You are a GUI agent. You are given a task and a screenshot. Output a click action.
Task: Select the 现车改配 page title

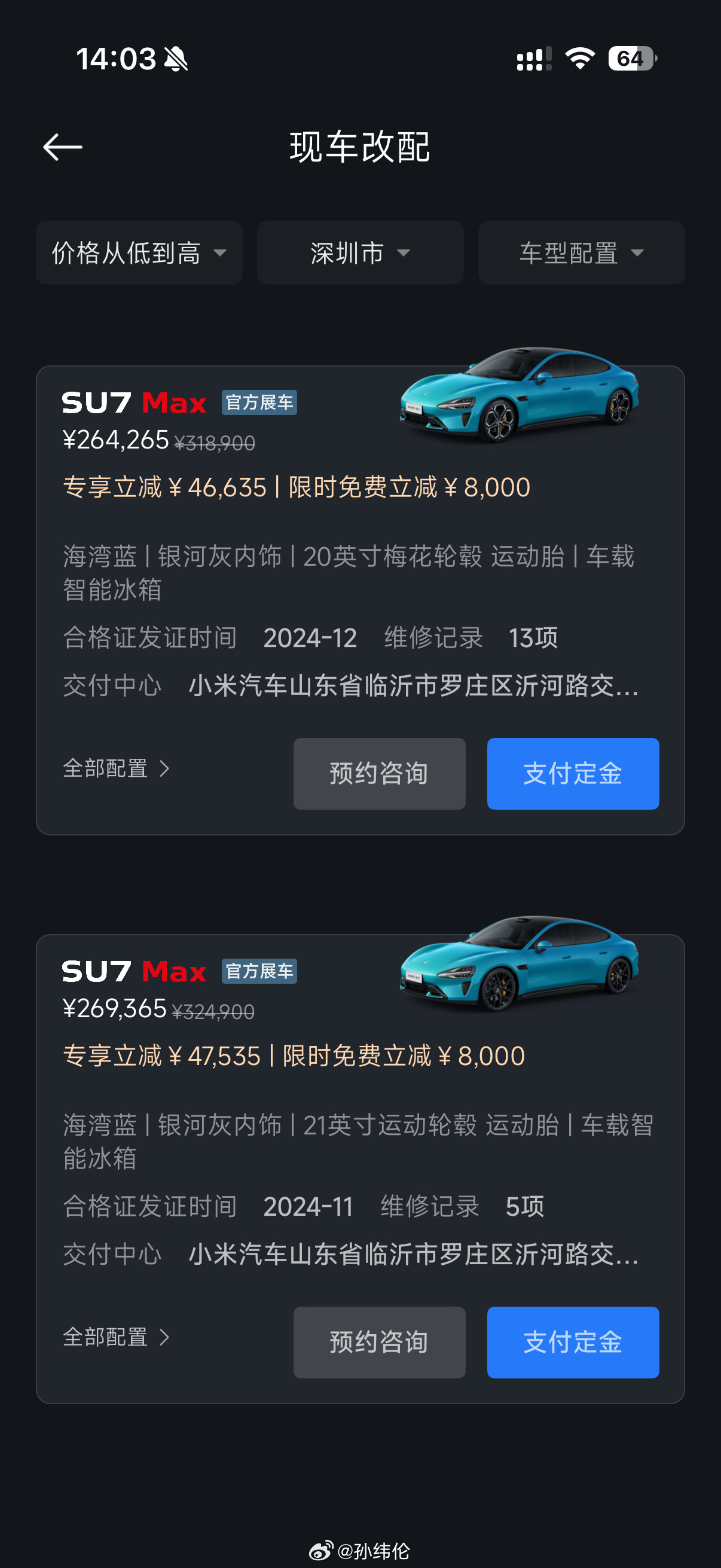click(x=360, y=149)
